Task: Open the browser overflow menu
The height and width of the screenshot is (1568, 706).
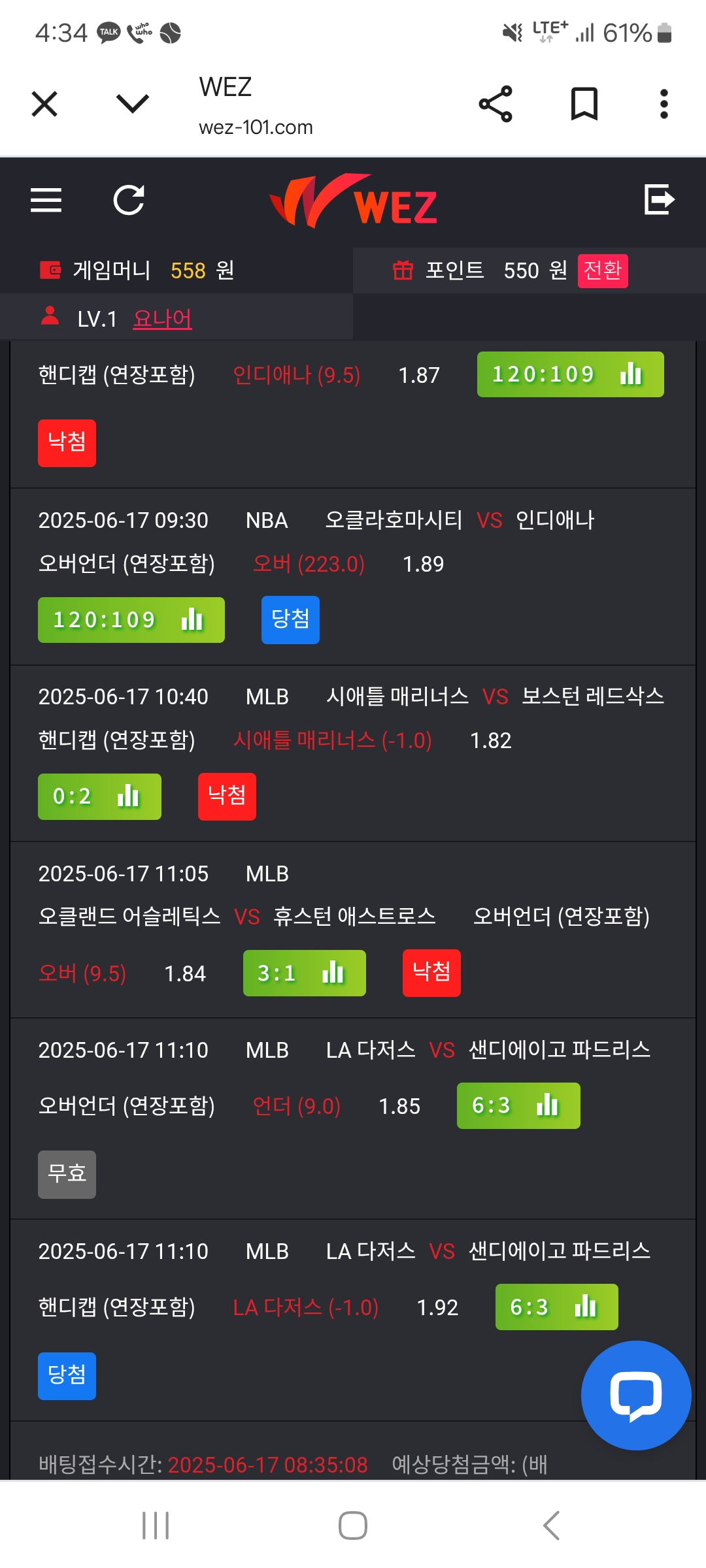Action: pyautogui.click(x=664, y=104)
